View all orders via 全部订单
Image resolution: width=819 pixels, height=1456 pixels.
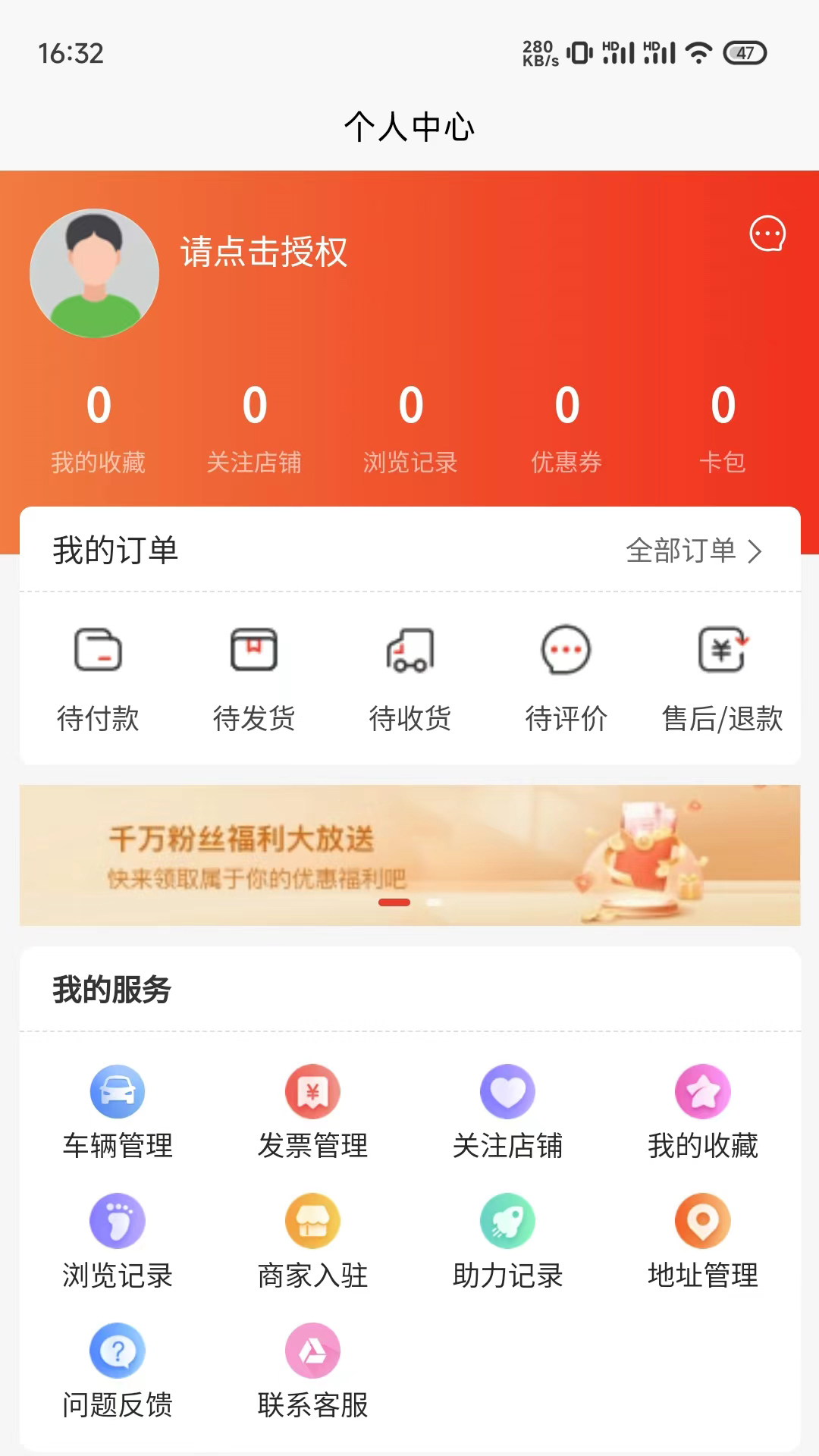coord(693,551)
